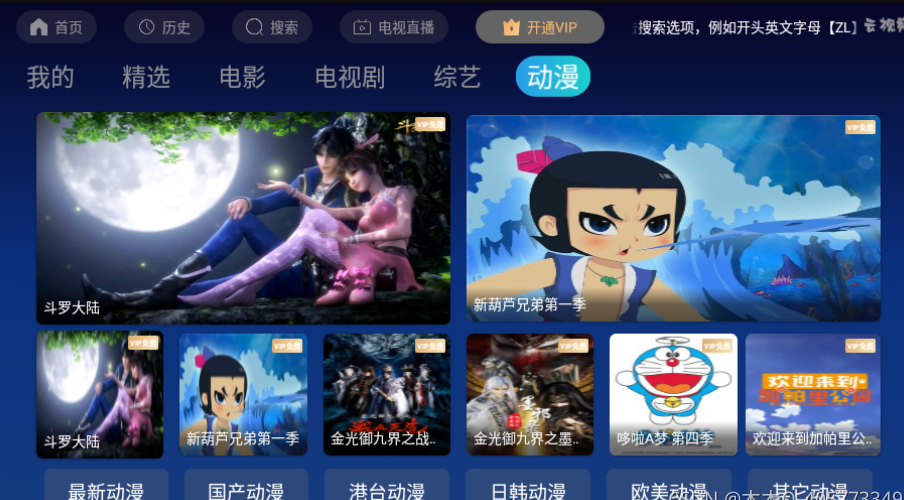Image resolution: width=904 pixels, height=500 pixels.
Task: Browse the 最新动漫 category
Action: (106, 486)
